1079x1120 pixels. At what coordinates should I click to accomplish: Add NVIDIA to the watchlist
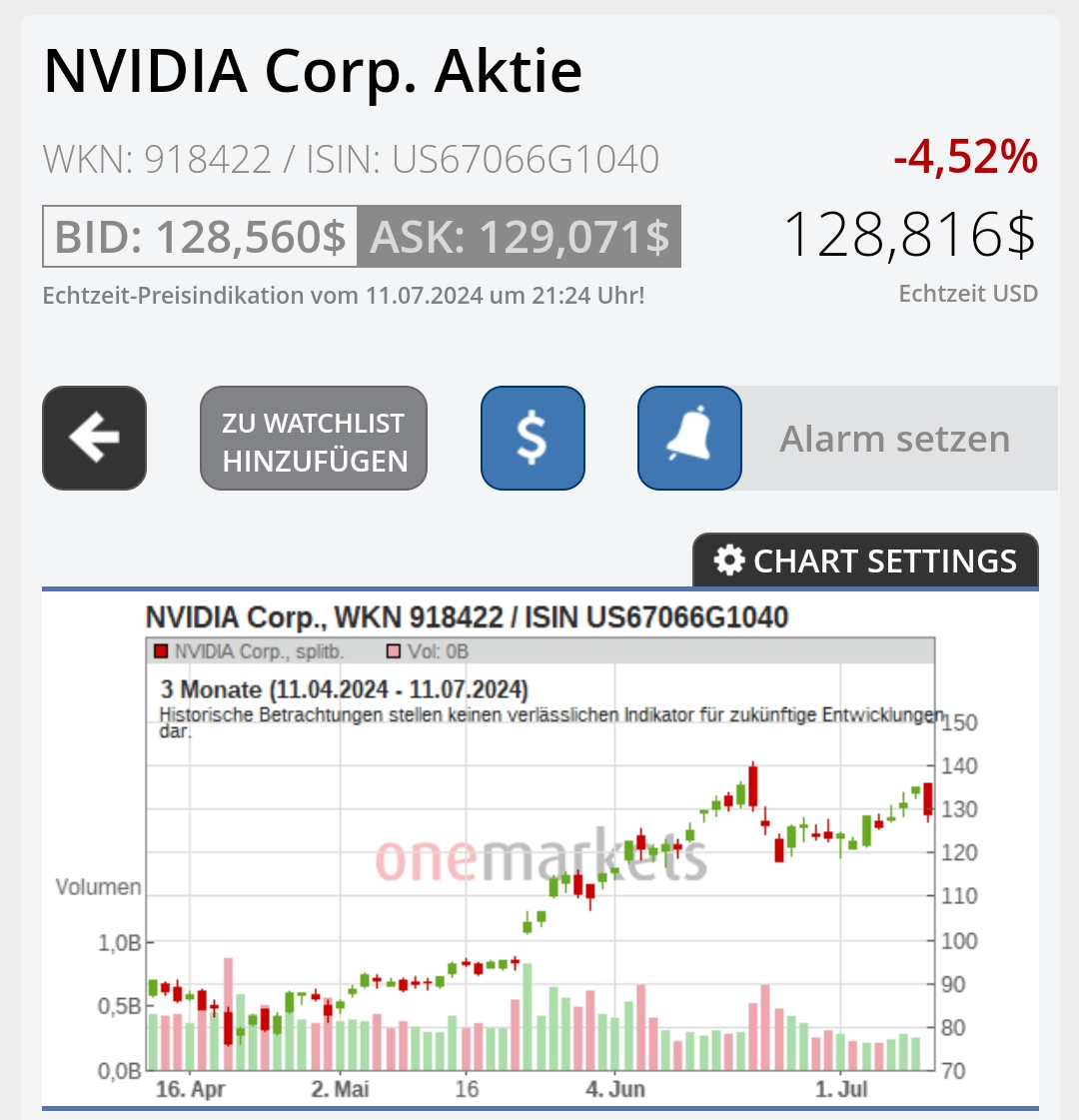(x=314, y=438)
